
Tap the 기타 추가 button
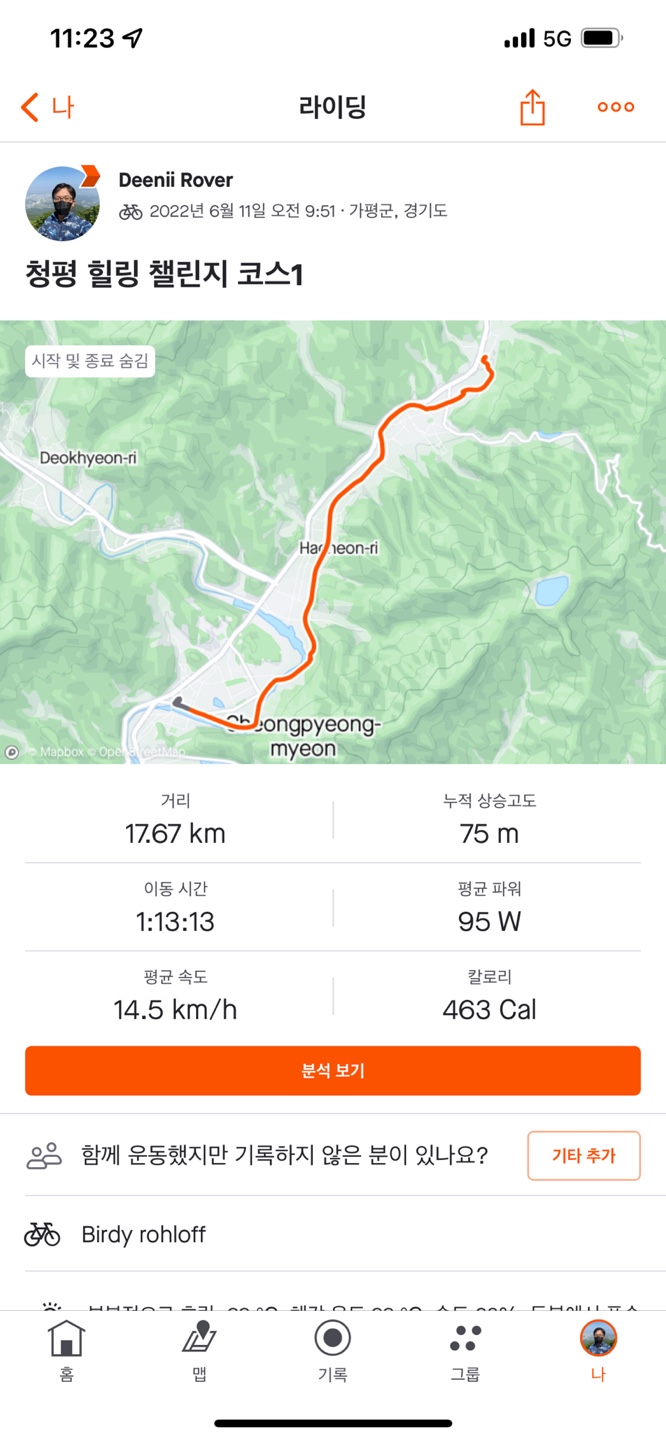coord(583,1156)
